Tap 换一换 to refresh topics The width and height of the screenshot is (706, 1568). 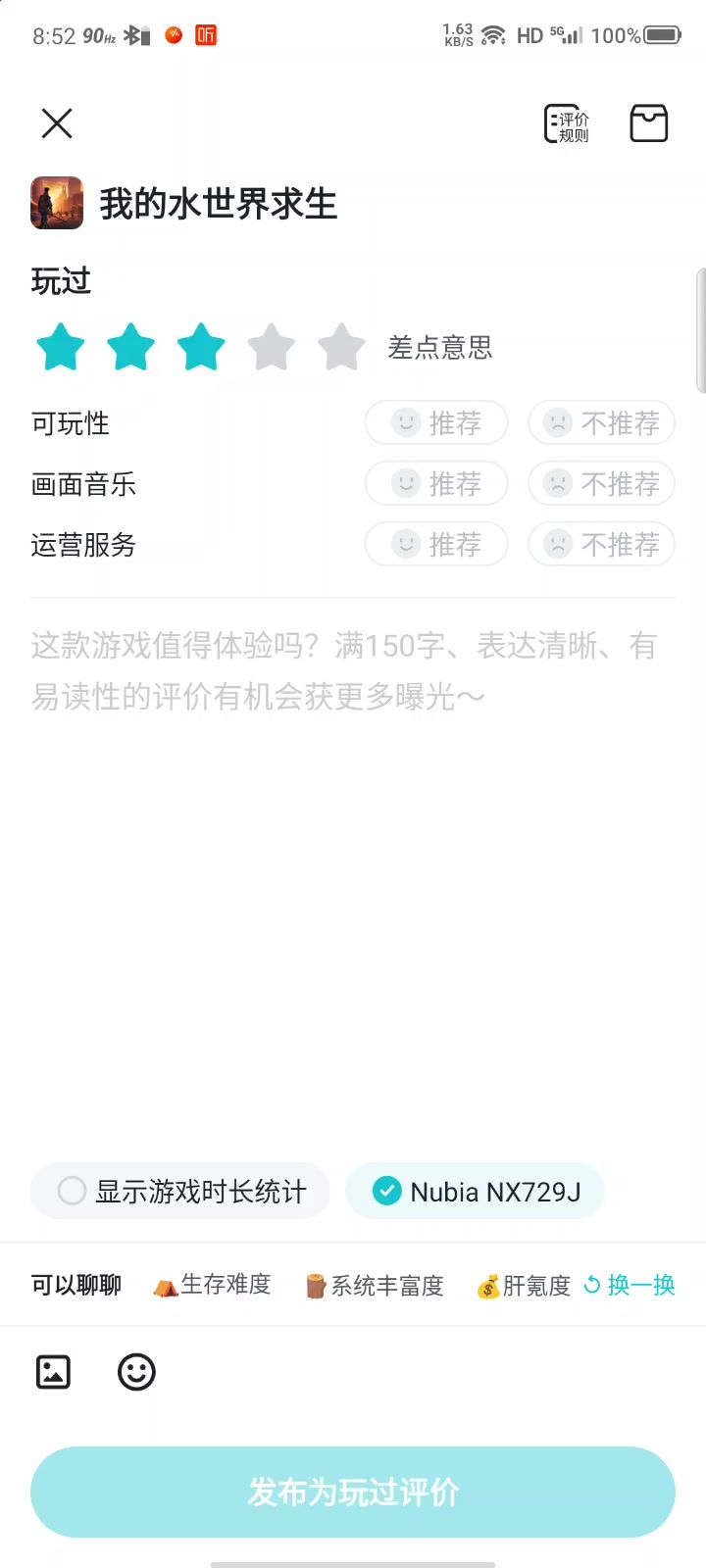(x=630, y=1285)
